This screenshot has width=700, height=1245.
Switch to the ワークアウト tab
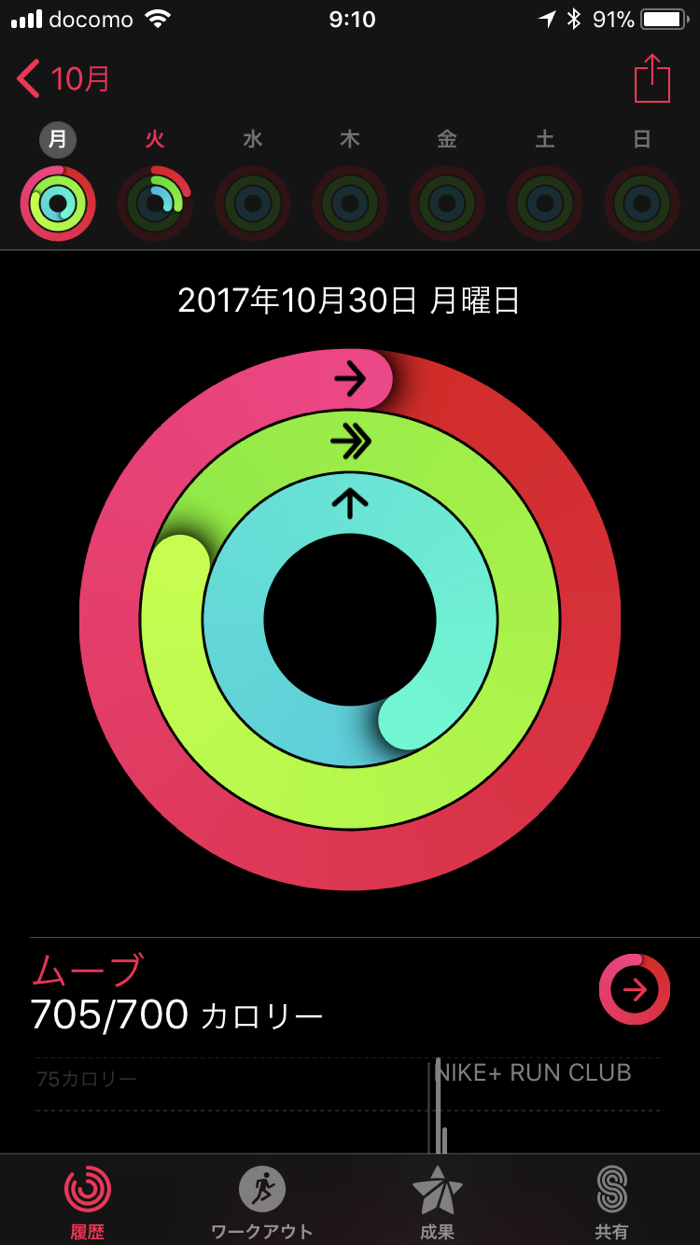coord(262,1200)
